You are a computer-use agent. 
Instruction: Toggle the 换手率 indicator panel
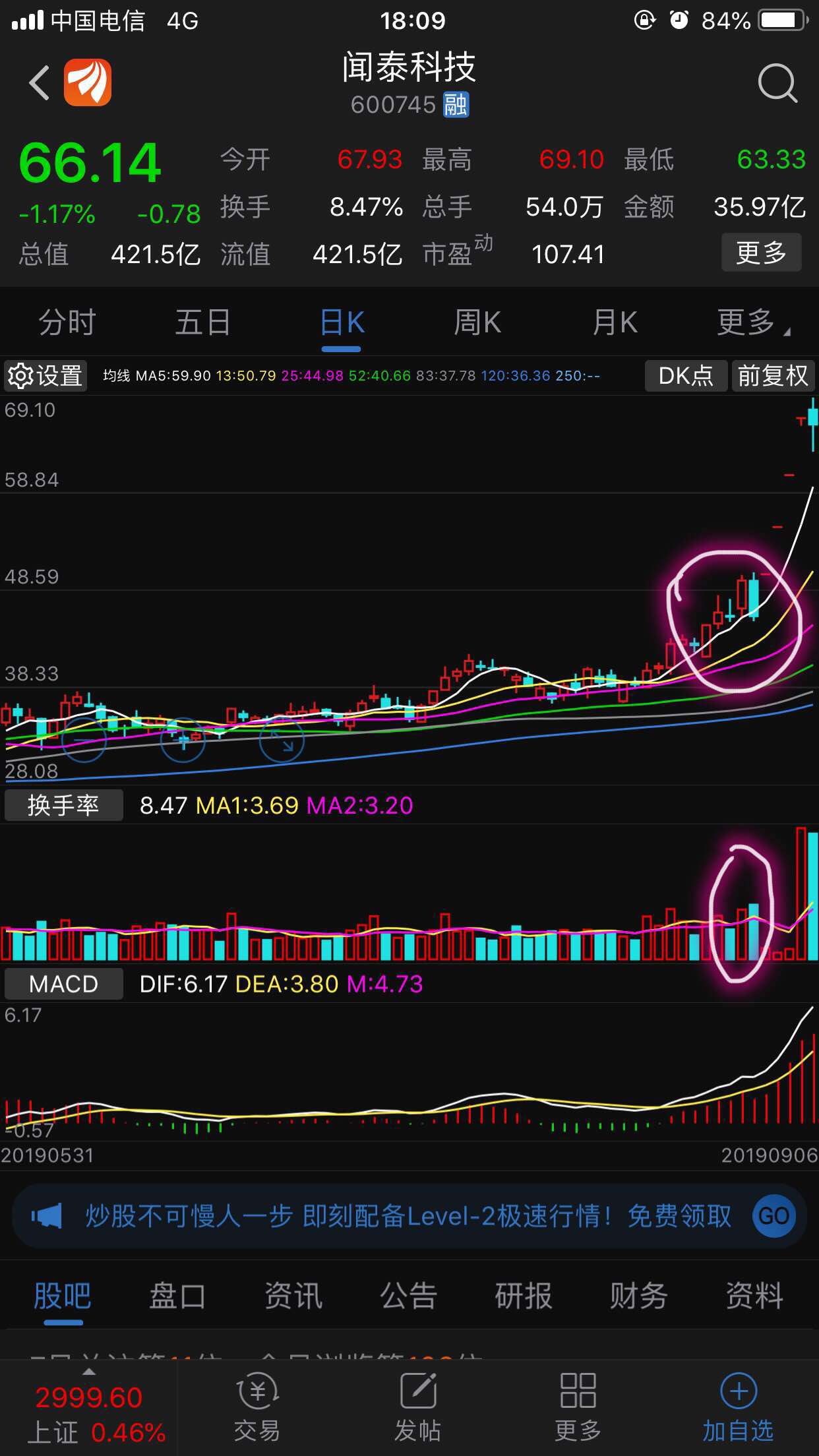tap(63, 805)
